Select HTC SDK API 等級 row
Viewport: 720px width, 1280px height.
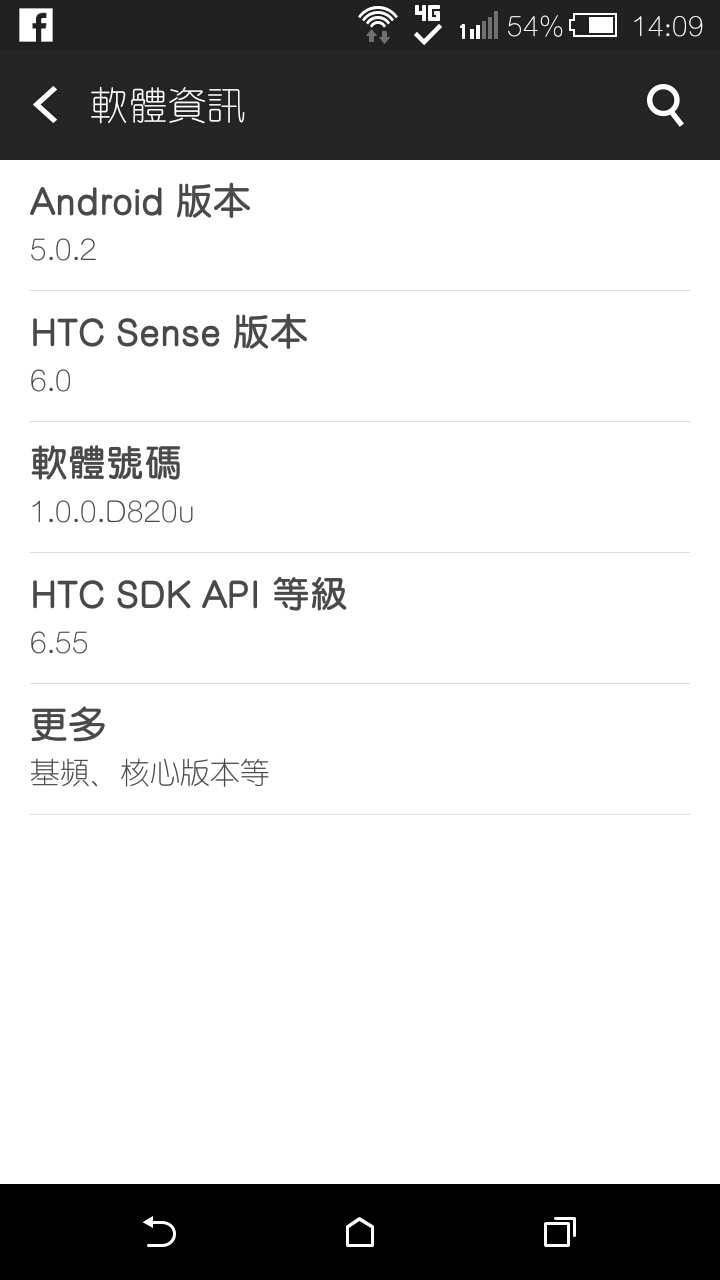pos(360,618)
